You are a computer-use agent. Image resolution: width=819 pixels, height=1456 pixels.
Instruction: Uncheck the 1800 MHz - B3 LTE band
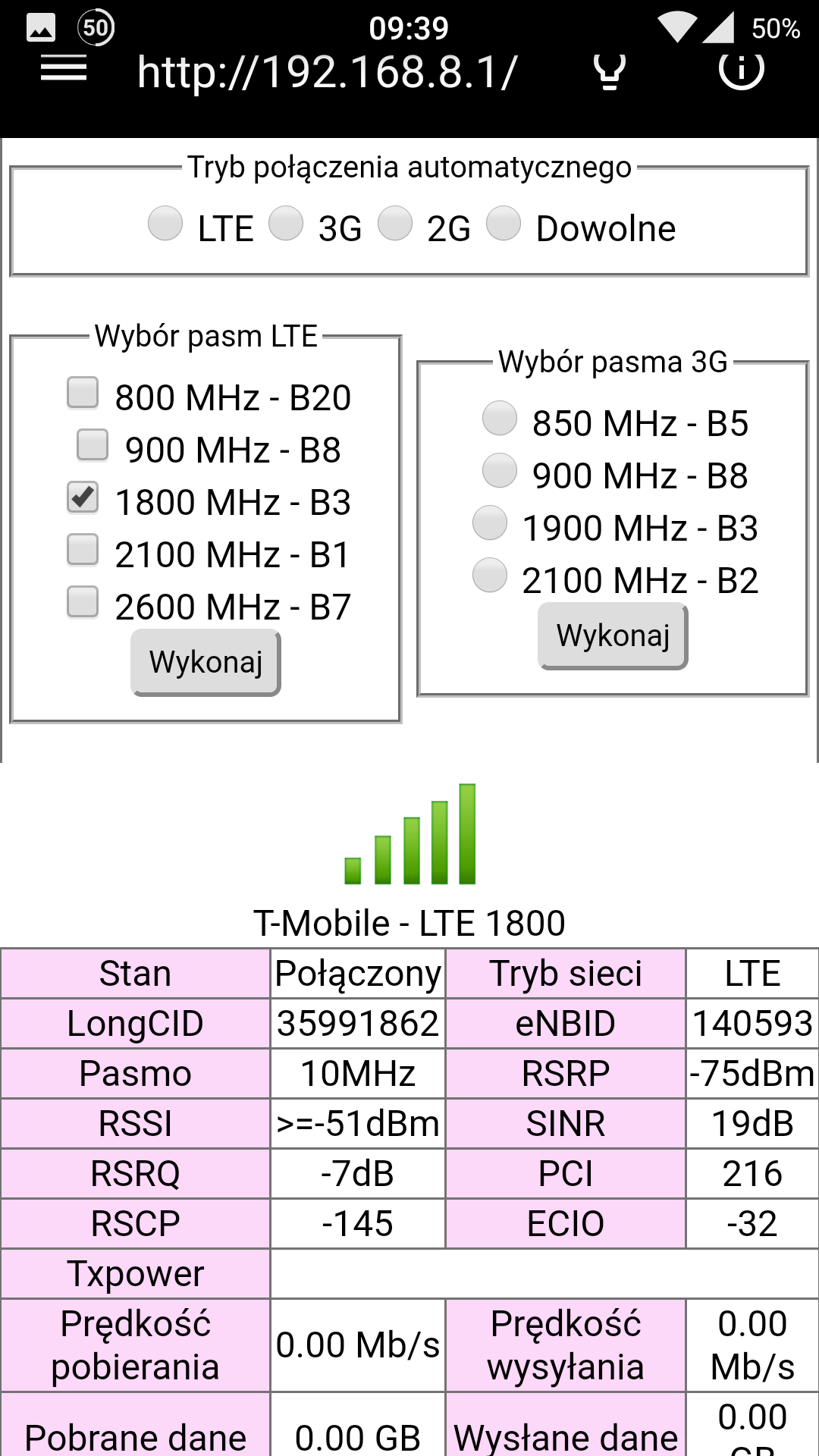click(83, 497)
